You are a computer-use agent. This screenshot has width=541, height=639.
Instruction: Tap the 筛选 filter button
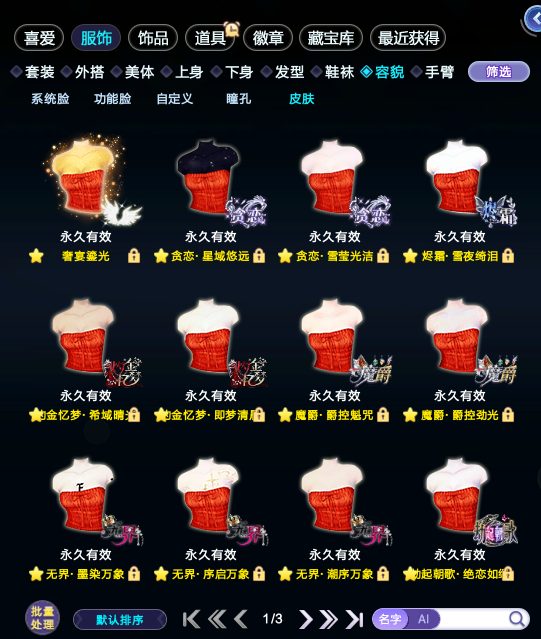tap(499, 72)
